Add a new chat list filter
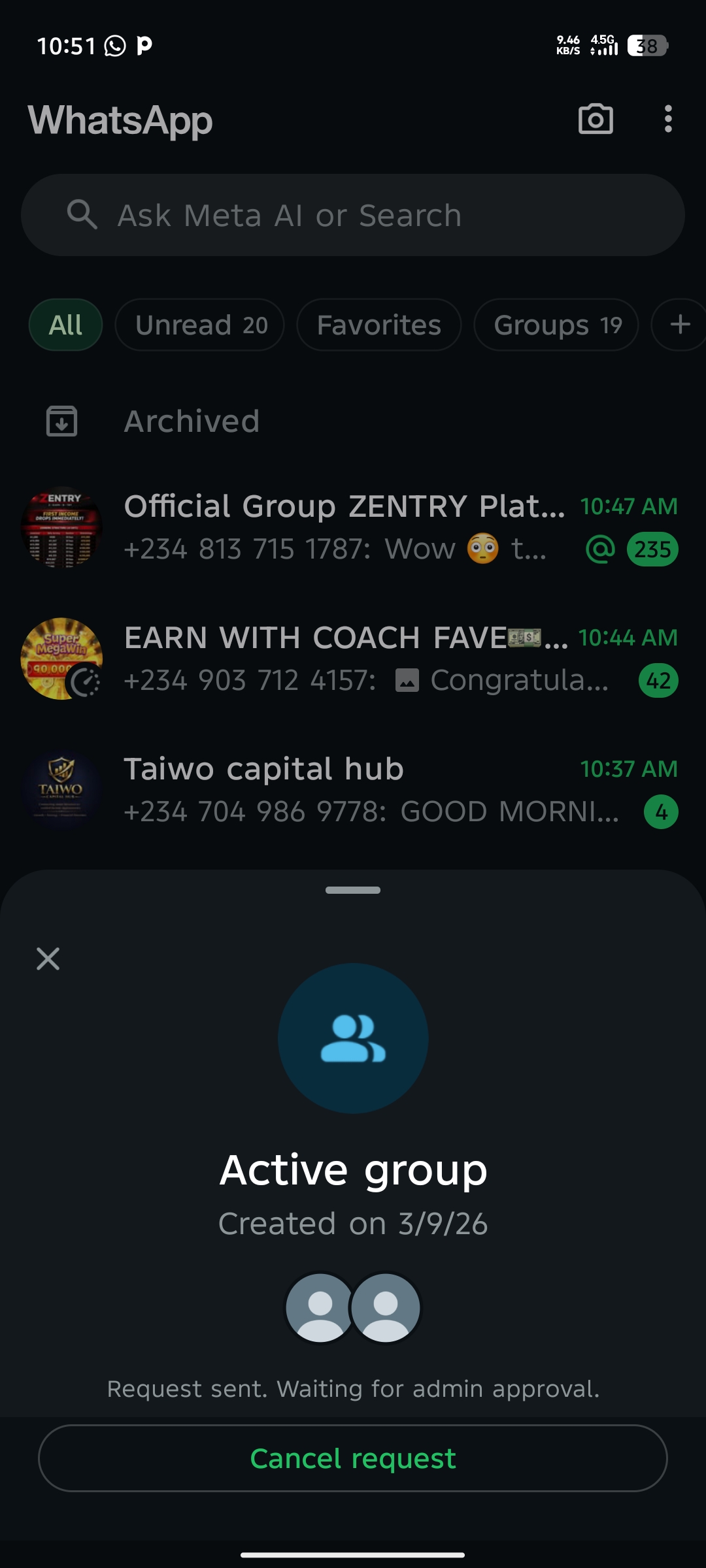Screen dimensions: 706x1568 [x=680, y=325]
